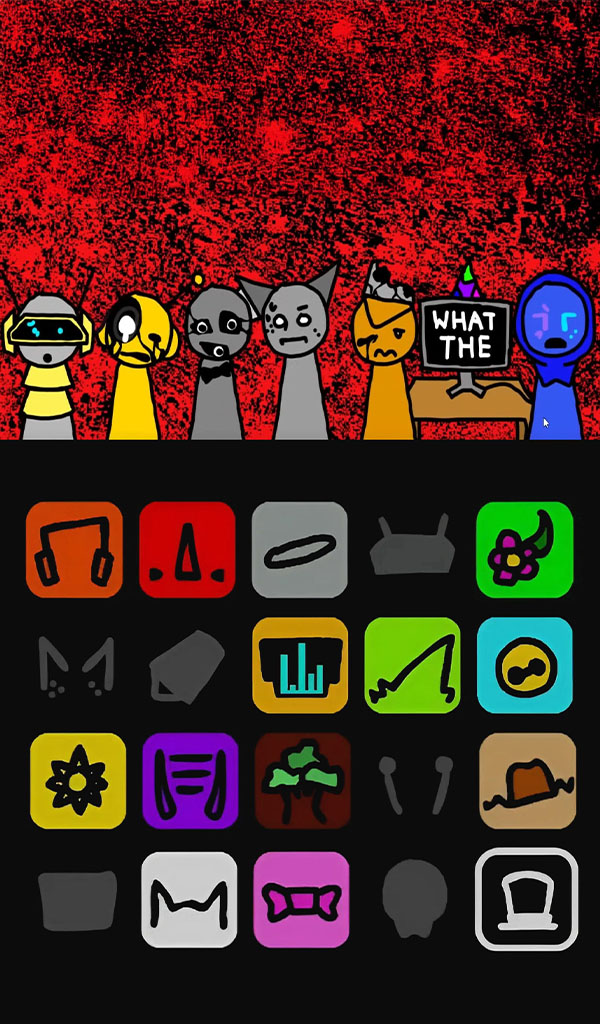Pick the dark red tree icon
Image resolution: width=600 pixels, height=1024 pixels.
click(x=303, y=781)
